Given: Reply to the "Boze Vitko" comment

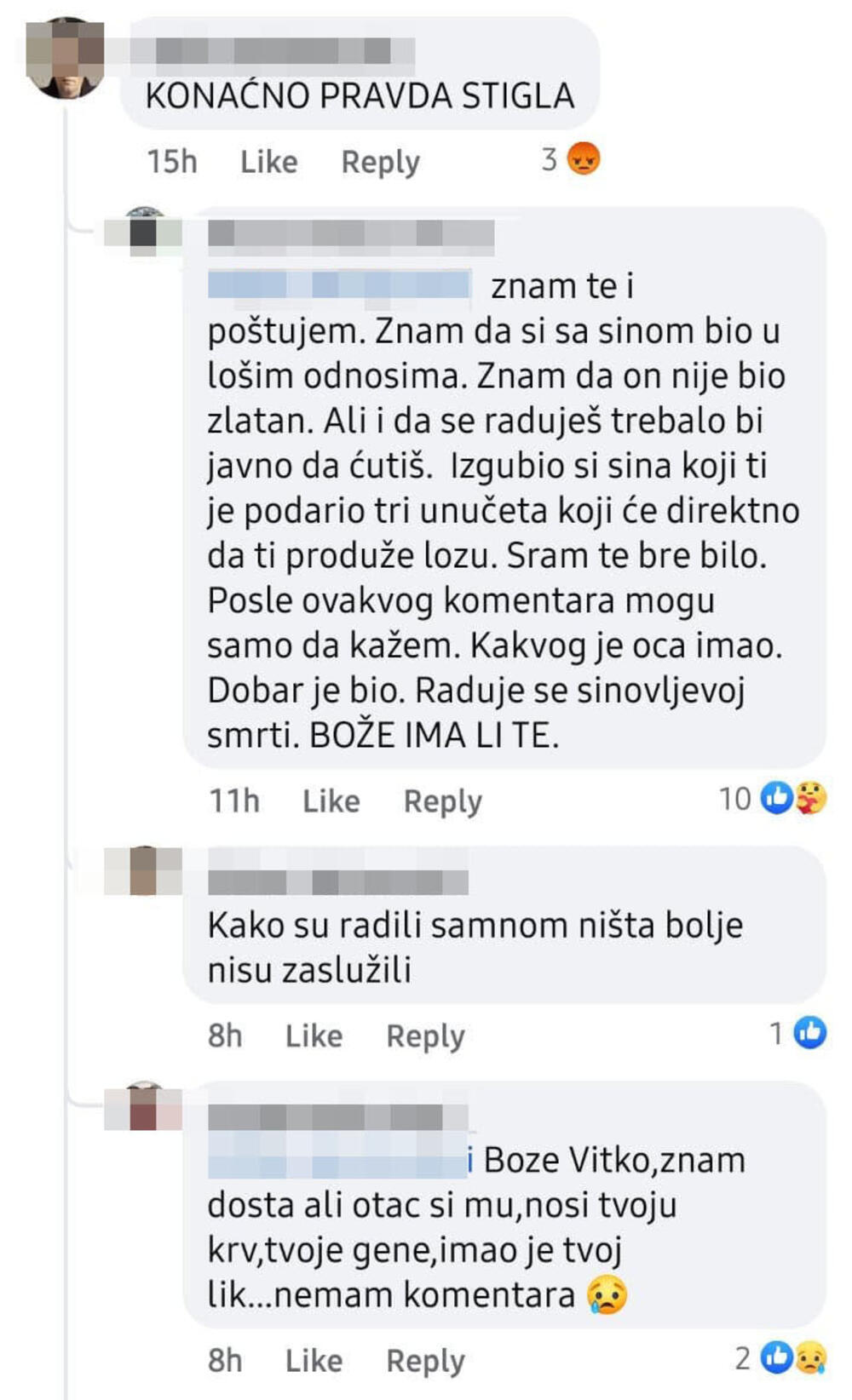Looking at the screenshot, I should tap(425, 1361).
